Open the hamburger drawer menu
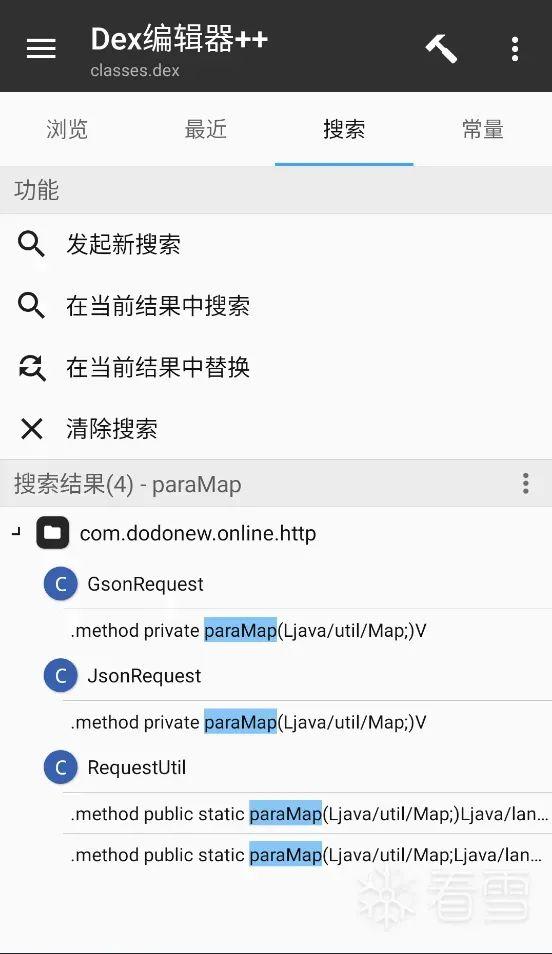Image resolution: width=552 pixels, height=954 pixels. coord(41,49)
